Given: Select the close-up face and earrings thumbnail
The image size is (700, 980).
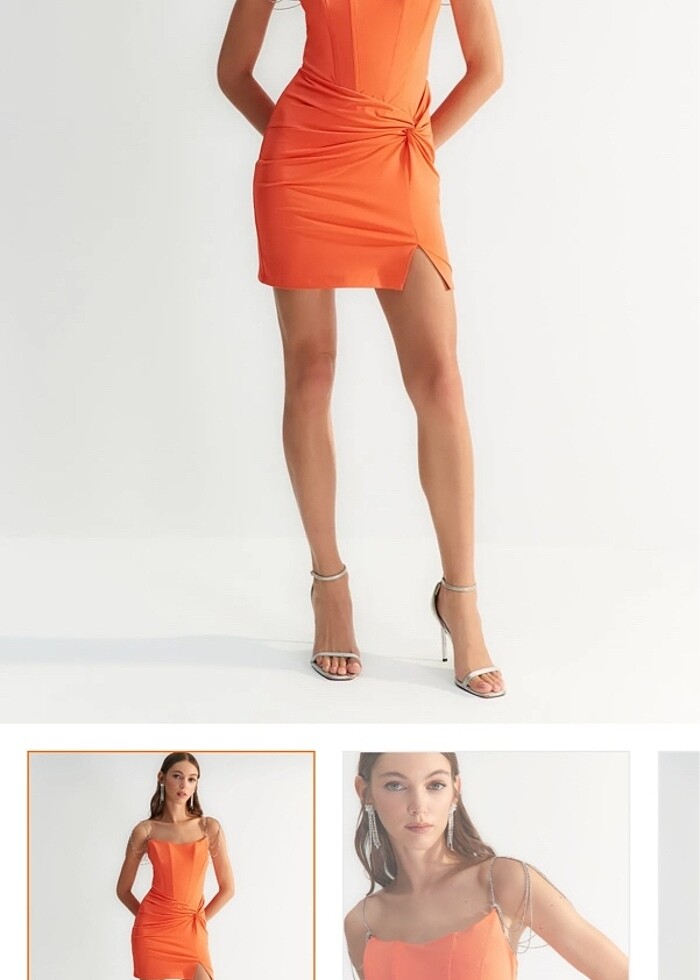Looking at the screenshot, I should click(x=486, y=865).
